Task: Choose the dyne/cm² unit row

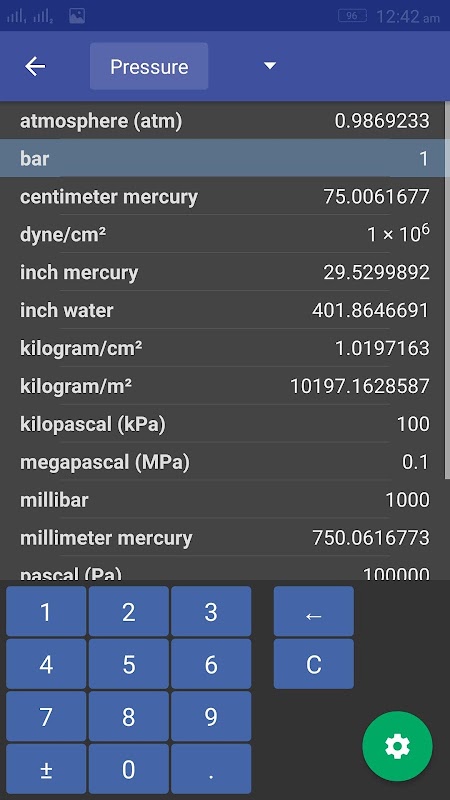Action: coord(222,234)
